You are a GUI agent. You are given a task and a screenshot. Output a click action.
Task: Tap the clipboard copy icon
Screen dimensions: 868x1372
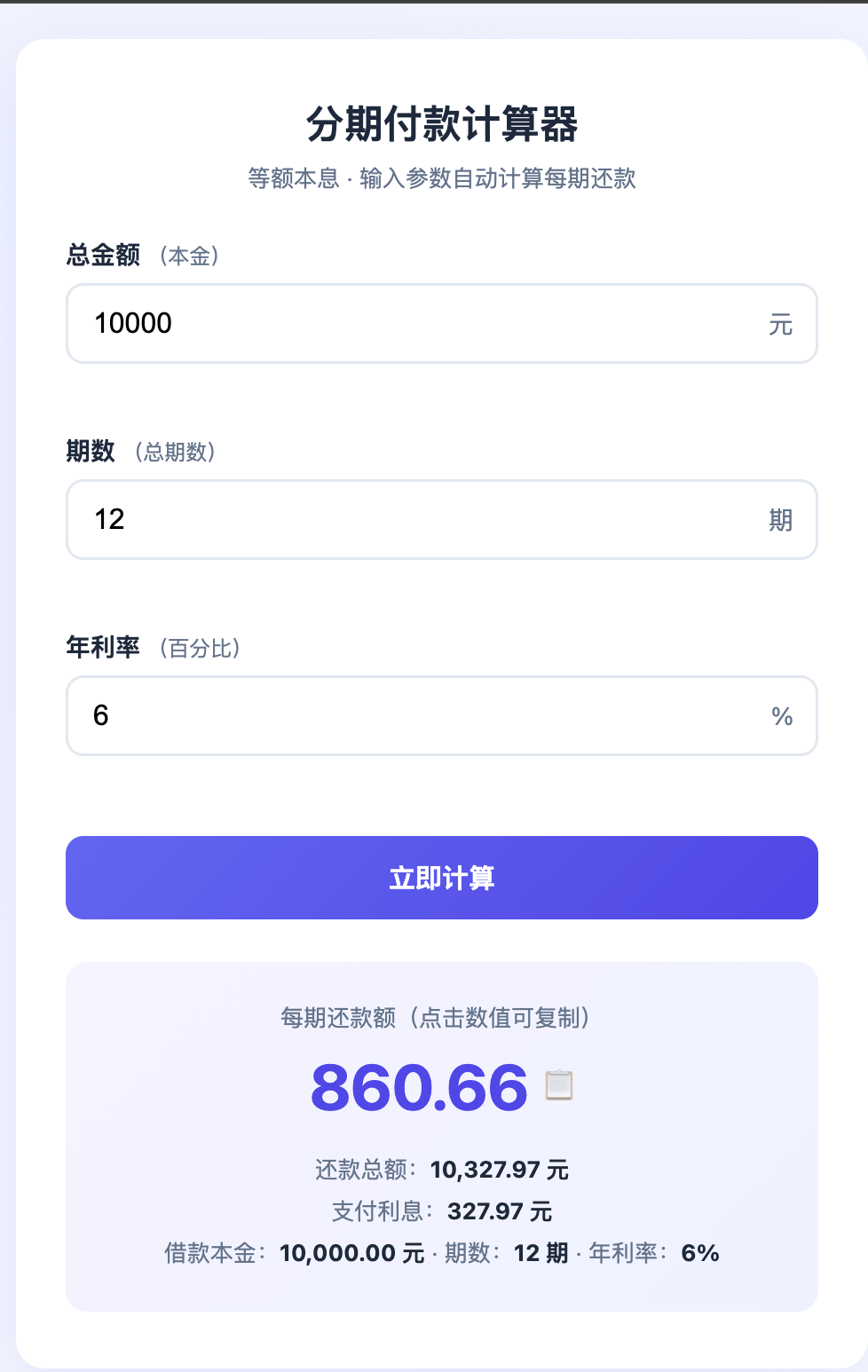click(559, 1084)
